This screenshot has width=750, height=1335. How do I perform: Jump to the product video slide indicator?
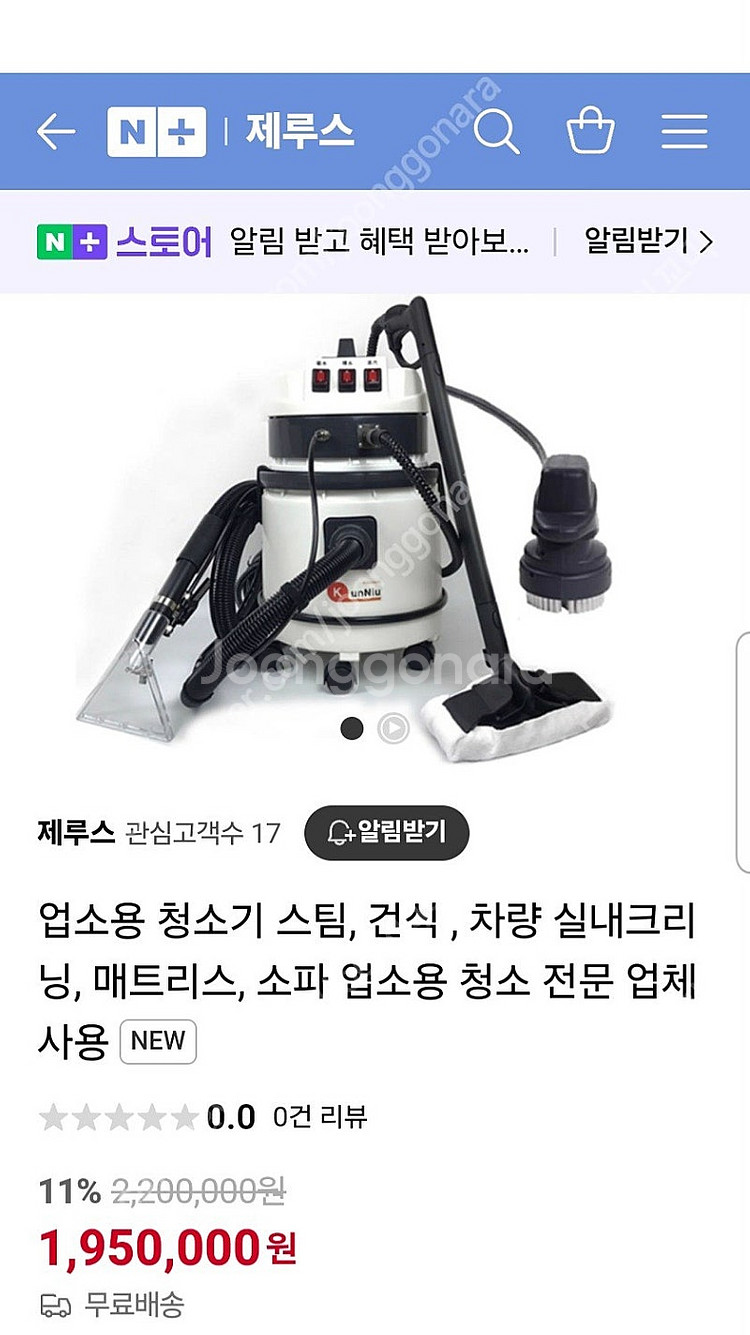[393, 729]
